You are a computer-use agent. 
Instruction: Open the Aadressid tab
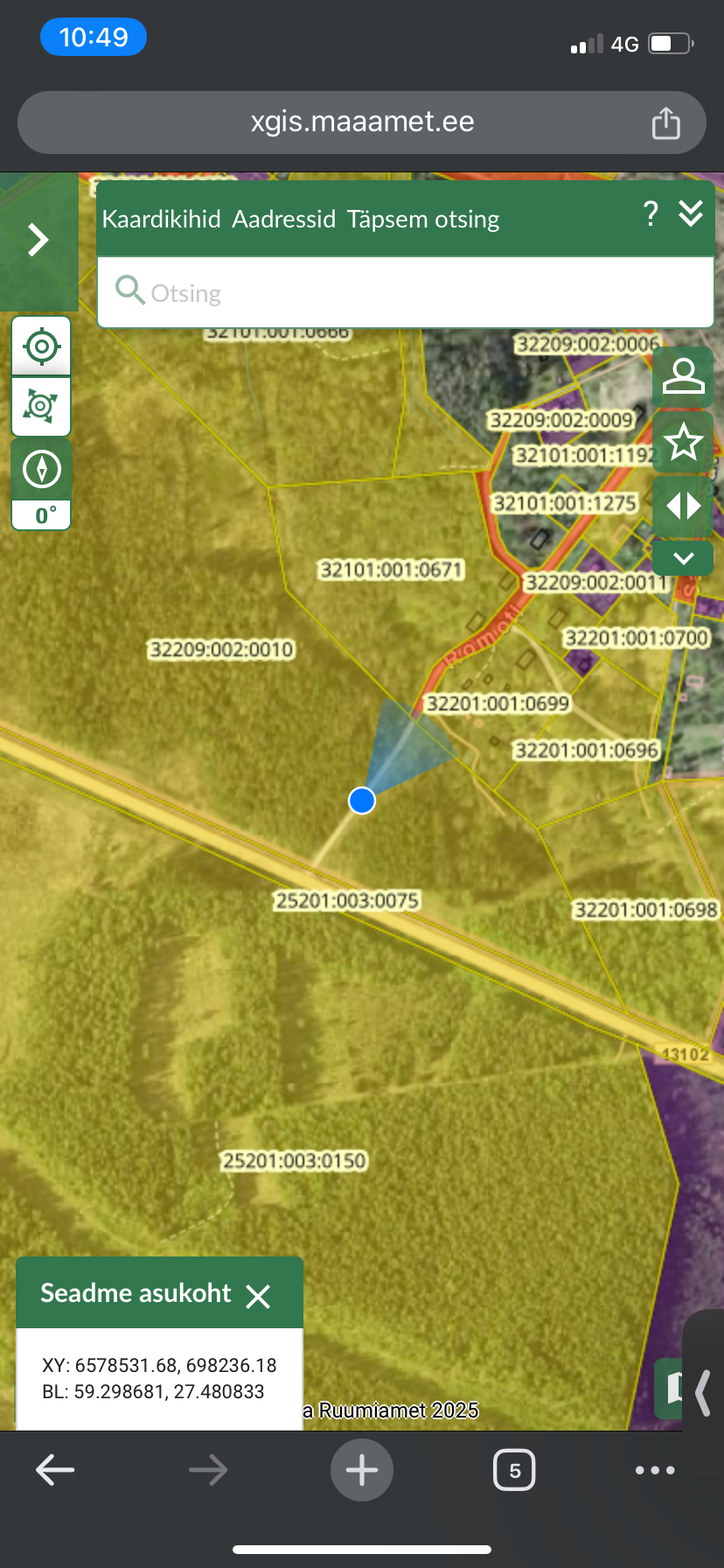coord(284,219)
